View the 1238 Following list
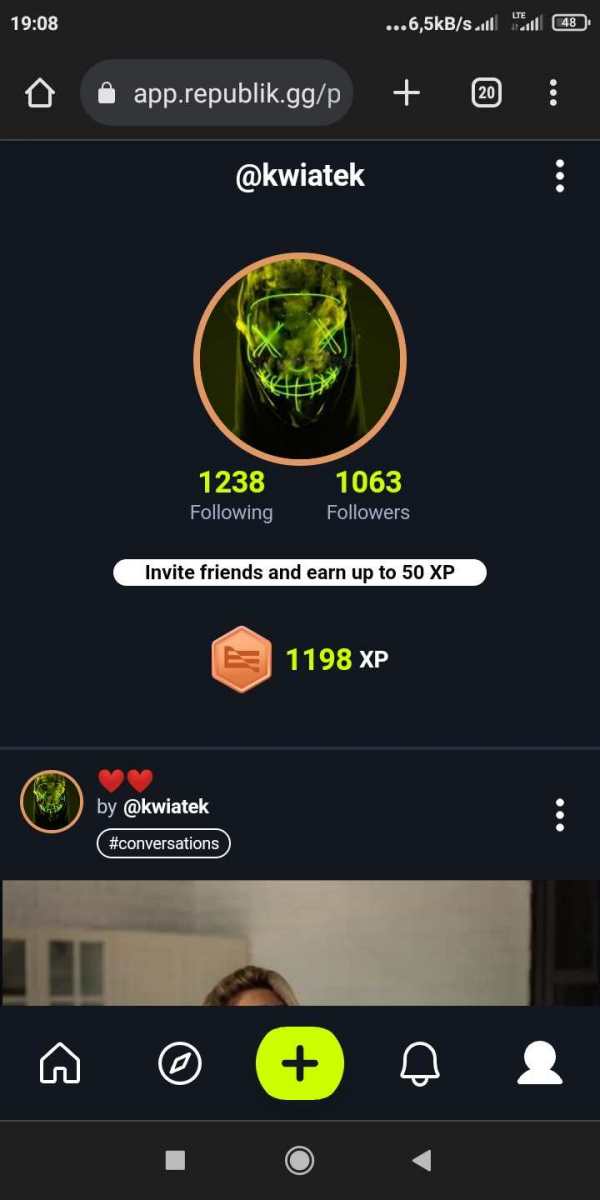The width and height of the screenshot is (600, 1200). tap(231, 495)
